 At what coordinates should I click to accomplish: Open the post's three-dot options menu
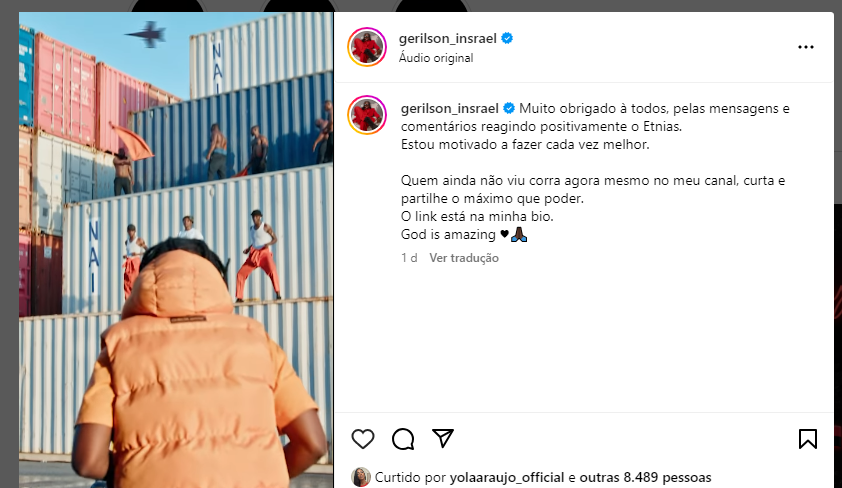[x=806, y=47]
